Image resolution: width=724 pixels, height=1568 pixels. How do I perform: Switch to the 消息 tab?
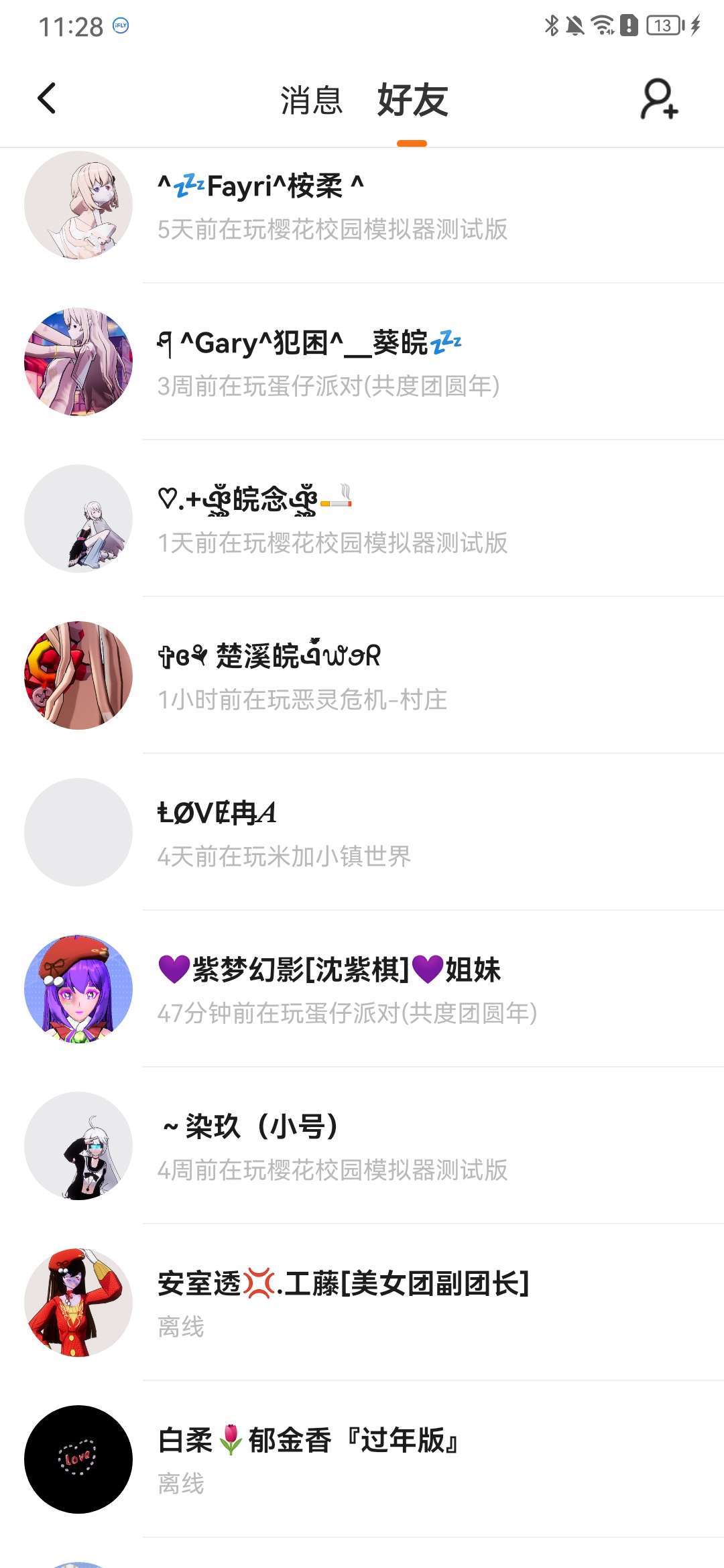click(311, 101)
